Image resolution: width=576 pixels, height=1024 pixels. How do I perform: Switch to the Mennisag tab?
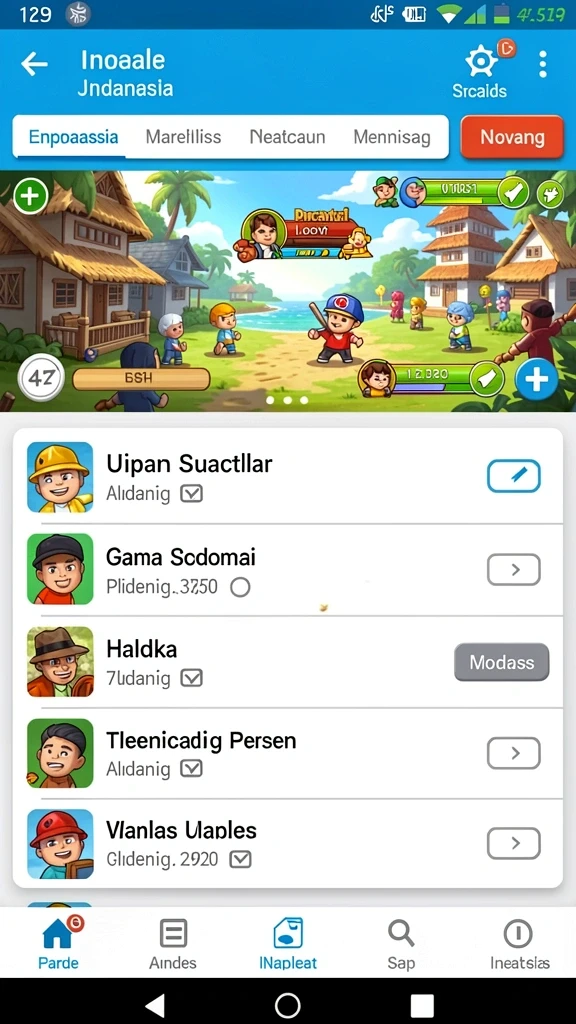[x=392, y=137]
